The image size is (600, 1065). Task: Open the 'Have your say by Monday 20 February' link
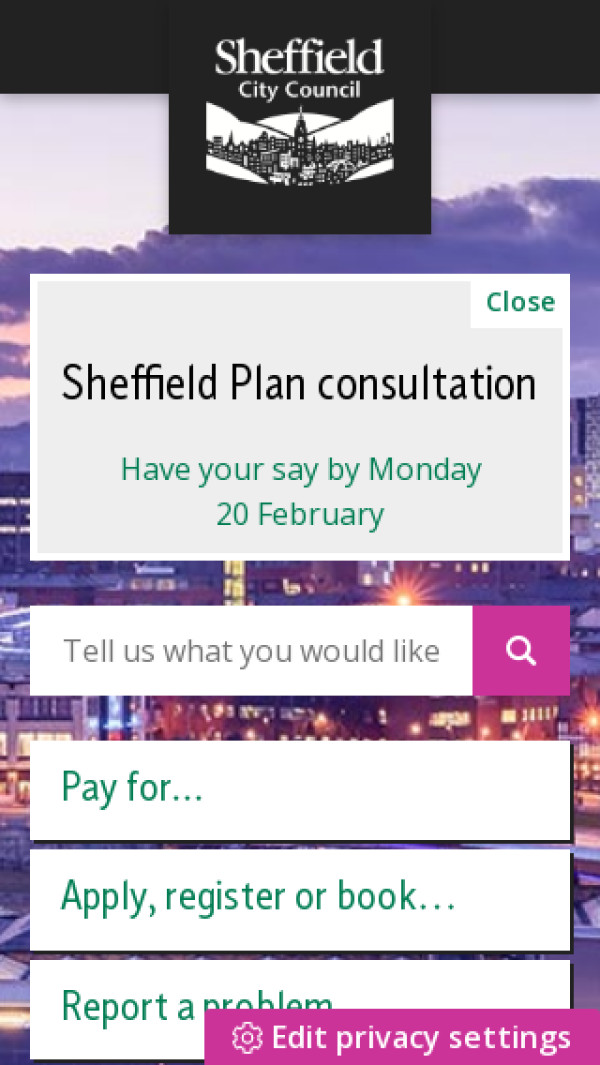300,492
